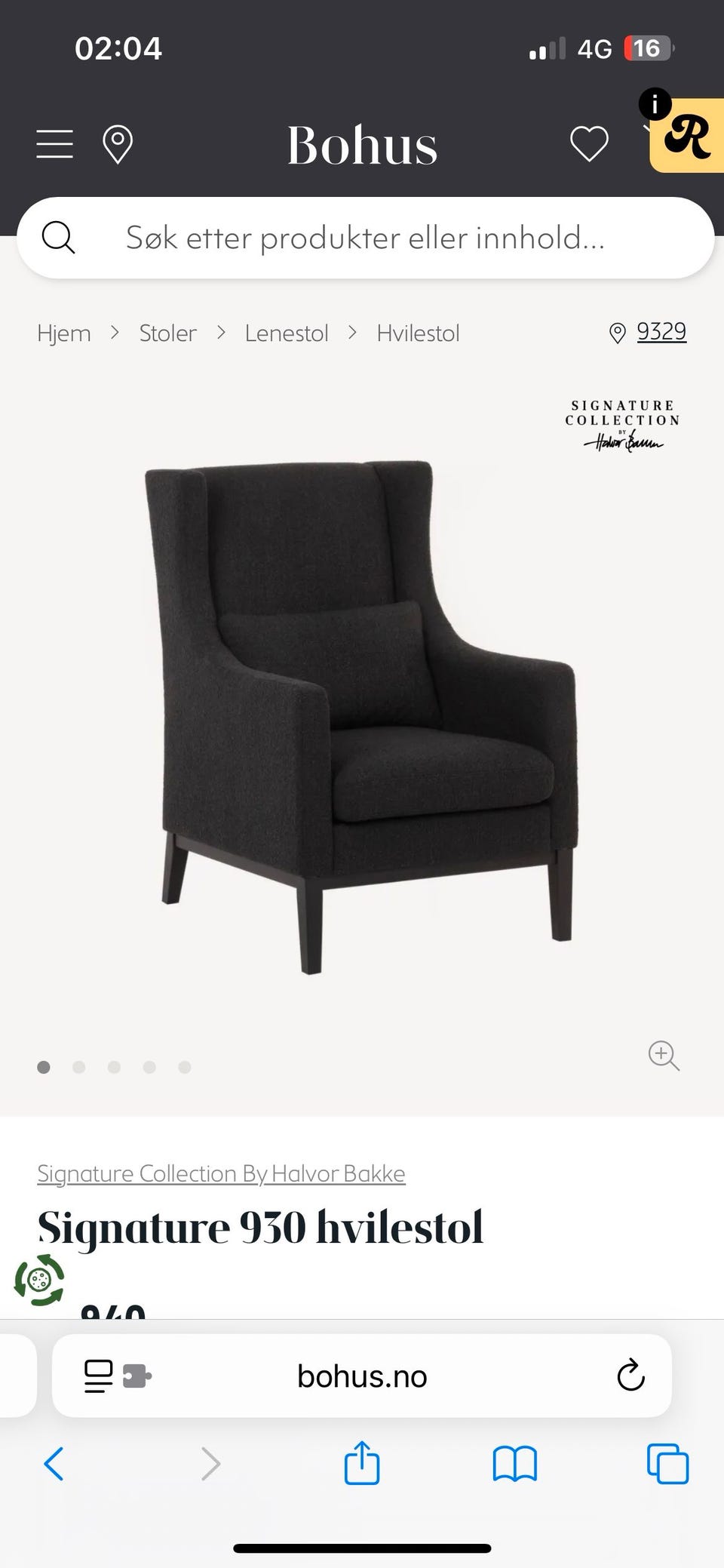Open the favorites heart
Viewport: 724px width, 1568px height.
point(589,143)
